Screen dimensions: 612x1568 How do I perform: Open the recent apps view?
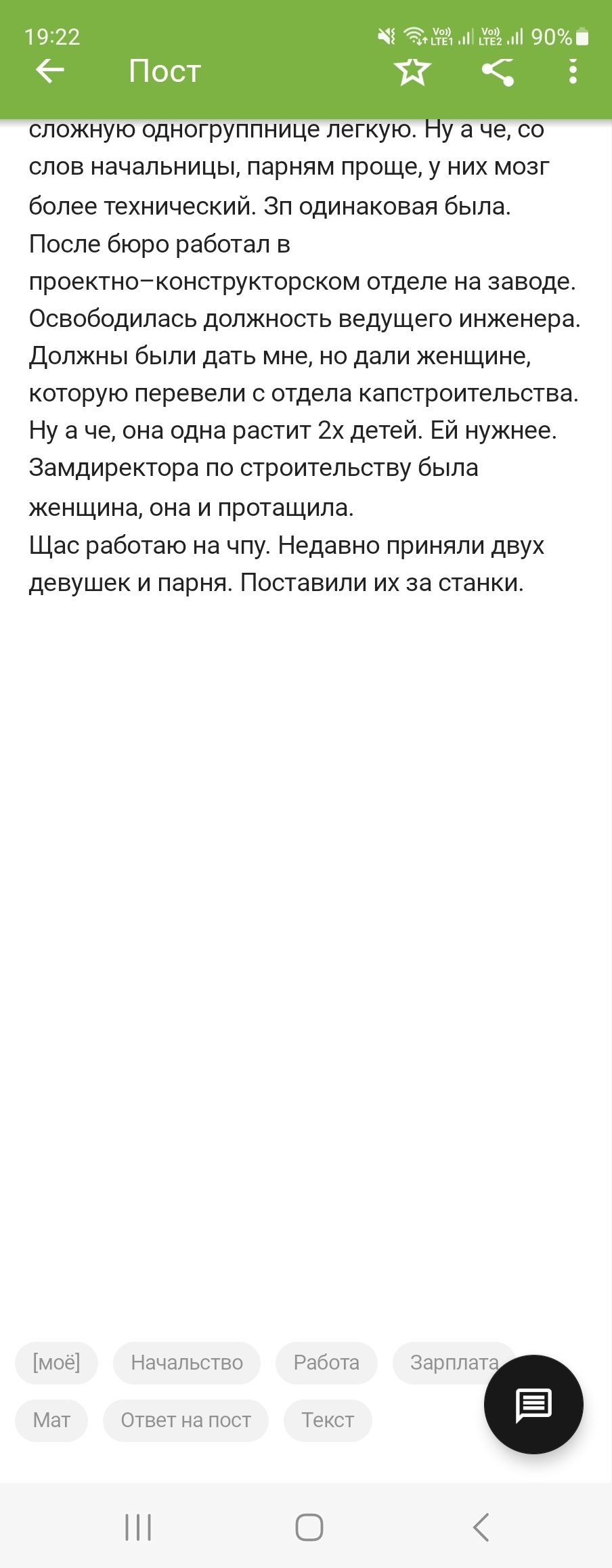click(x=138, y=1527)
